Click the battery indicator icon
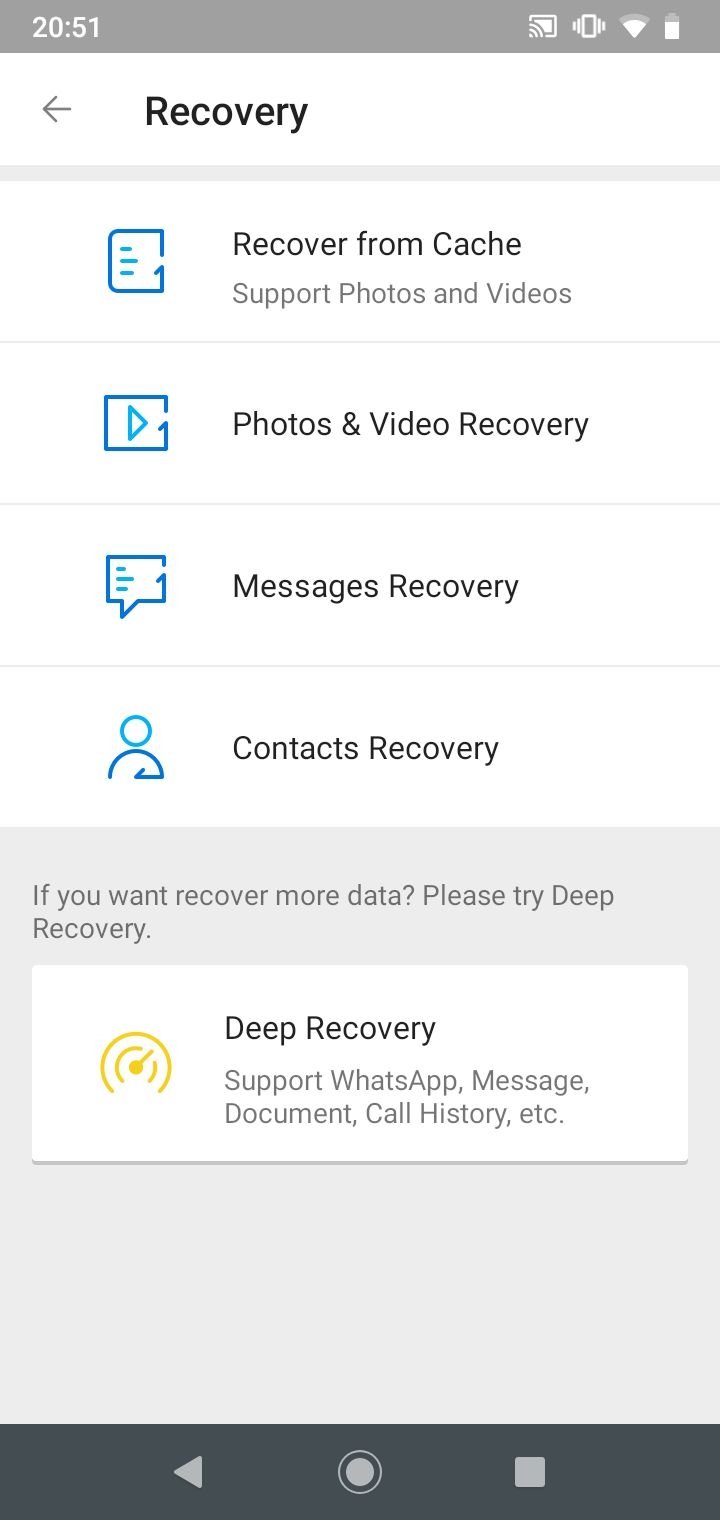720x1520 pixels. pos(673,26)
